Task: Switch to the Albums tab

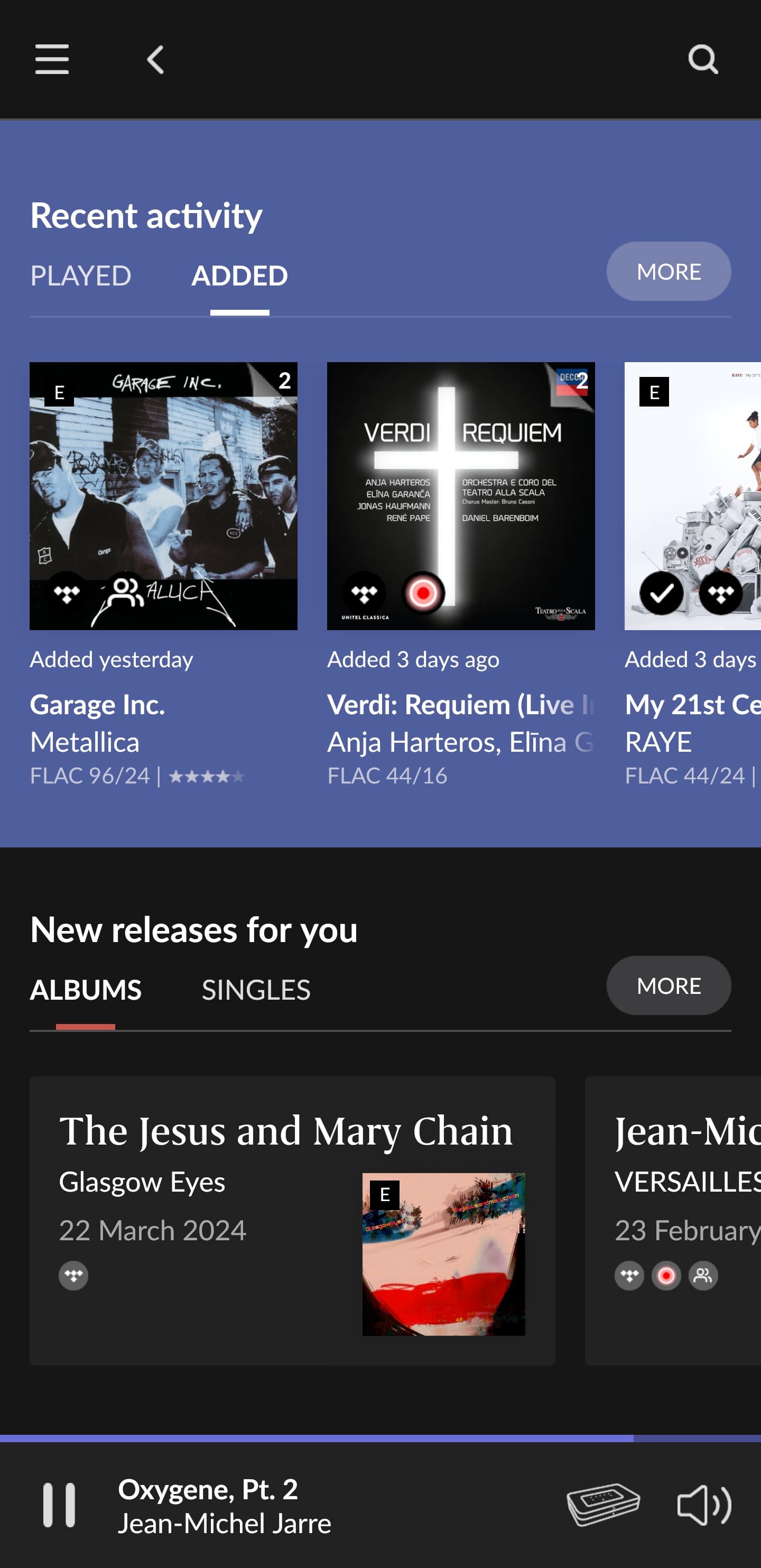Action: click(86, 990)
